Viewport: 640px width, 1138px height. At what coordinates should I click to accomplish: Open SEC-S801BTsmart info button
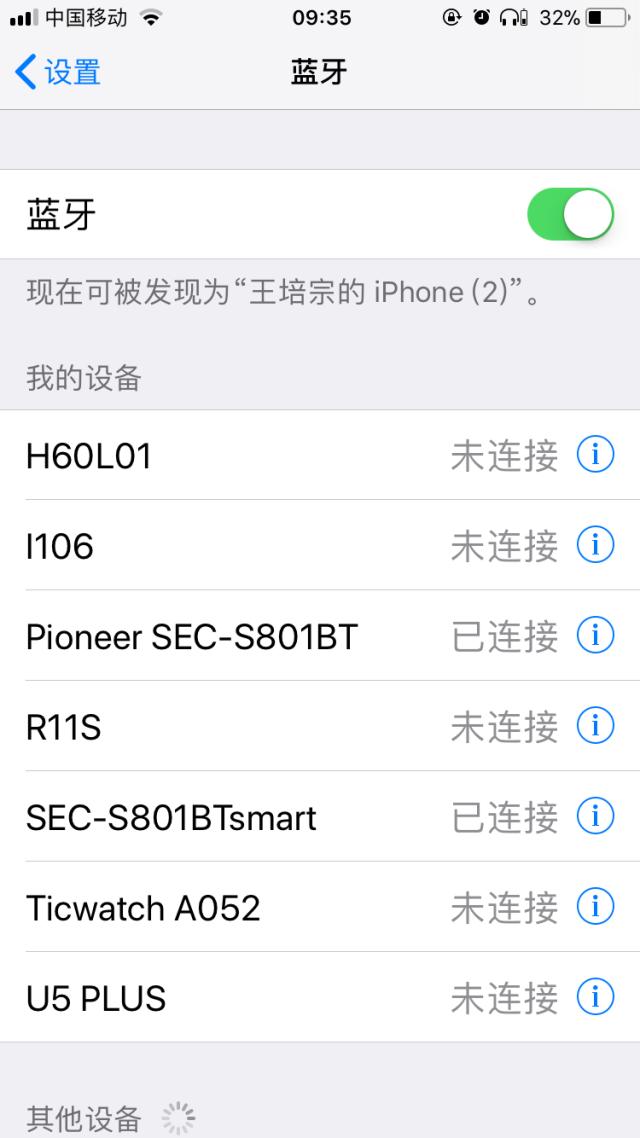pos(596,816)
